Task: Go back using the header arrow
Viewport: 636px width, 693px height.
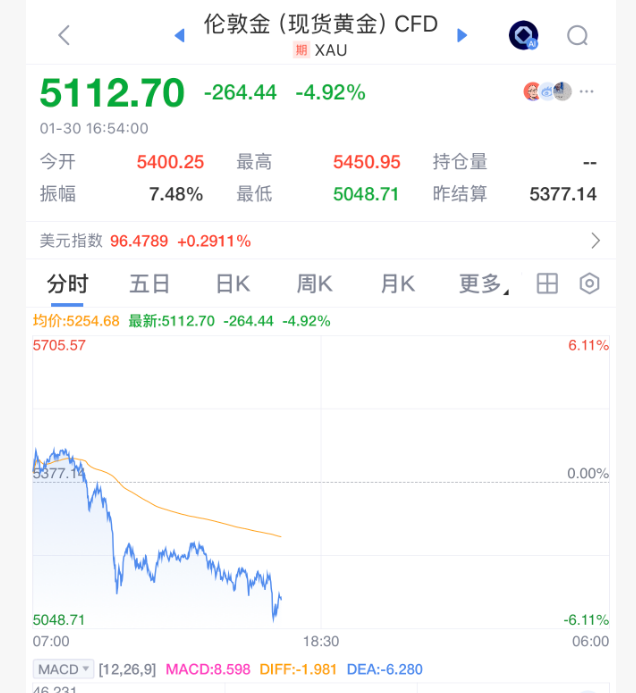Action: pyautogui.click(x=64, y=36)
